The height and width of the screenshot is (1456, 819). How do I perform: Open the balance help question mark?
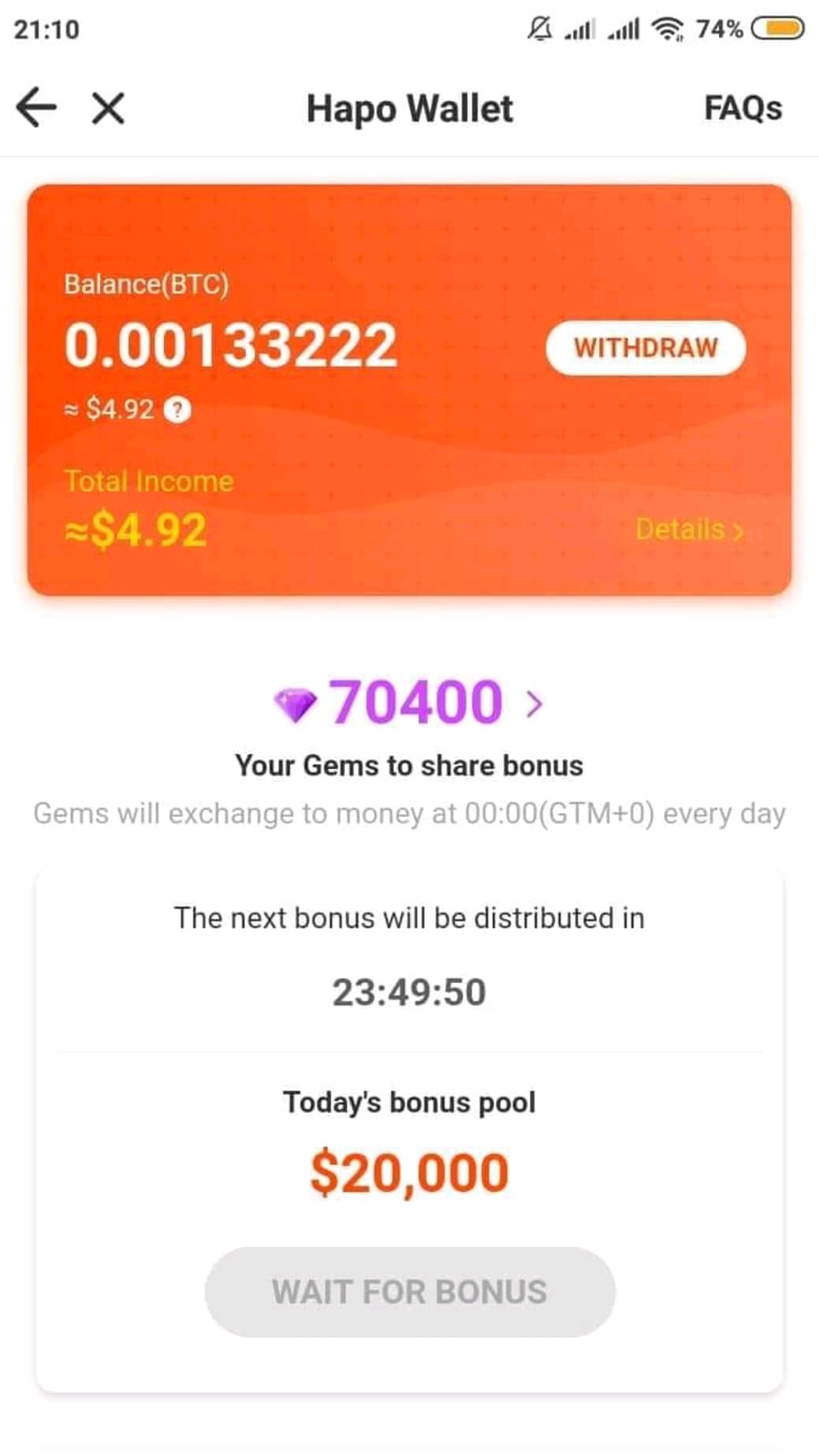click(178, 410)
